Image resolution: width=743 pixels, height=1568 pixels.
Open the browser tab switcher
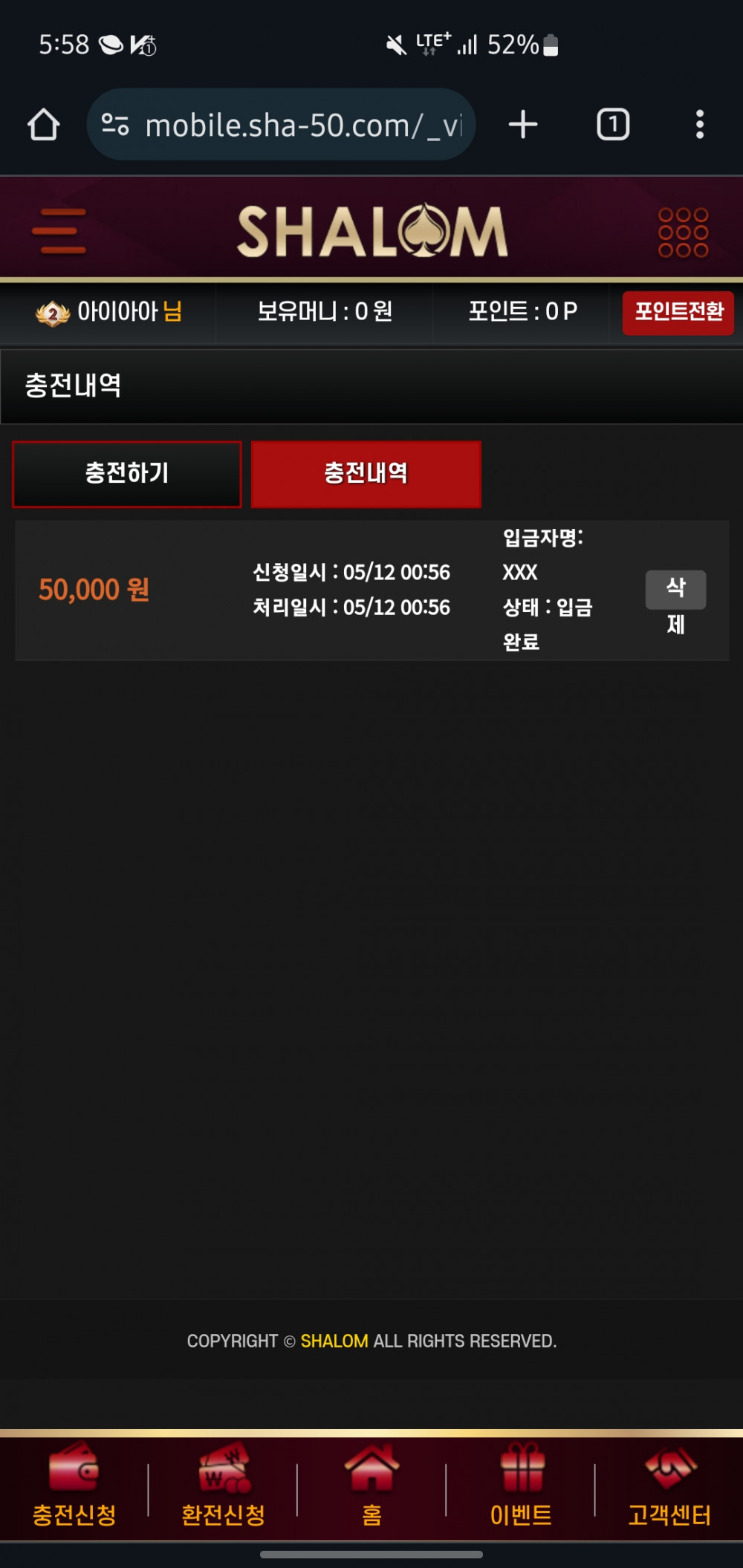(x=613, y=125)
